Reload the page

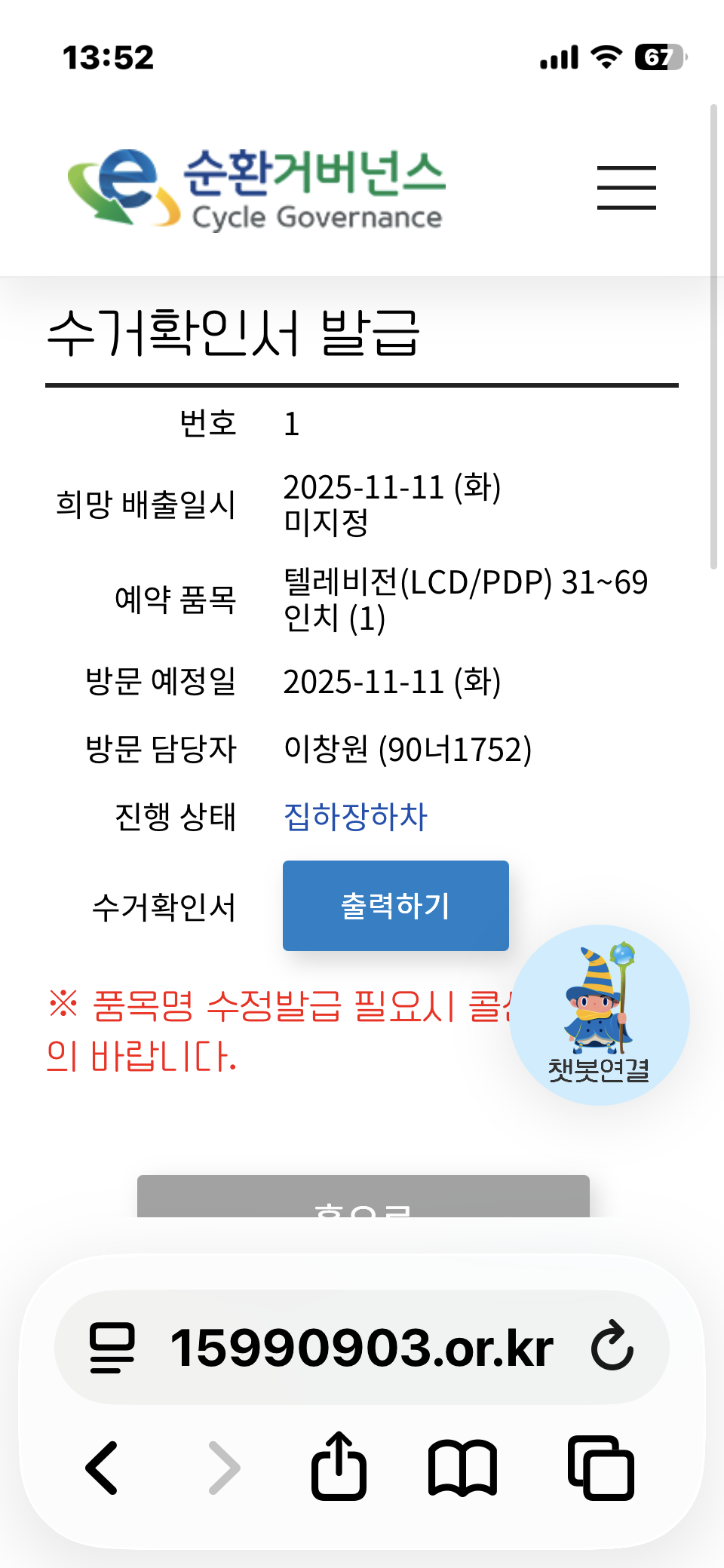click(612, 1346)
